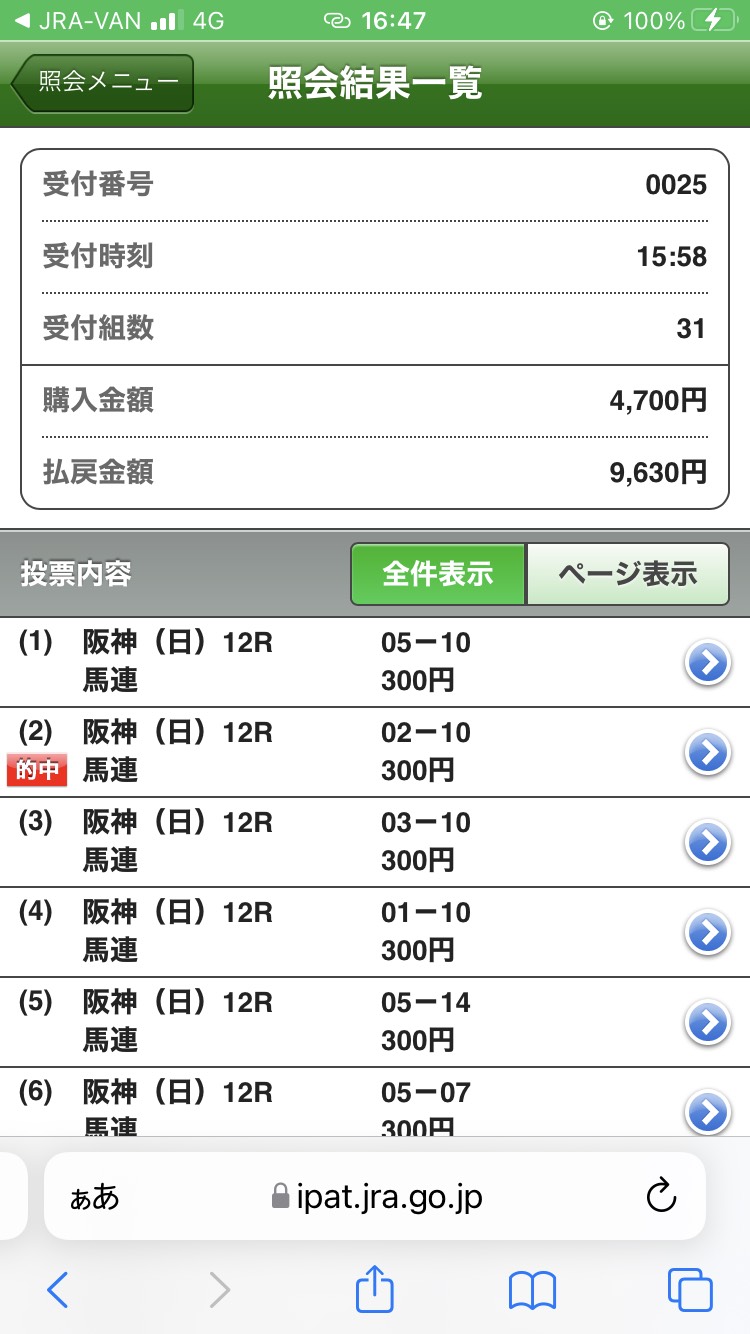The width and height of the screenshot is (750, 1334).
Task: Open bet details for 馬連 05ー10
Action: 708,663
